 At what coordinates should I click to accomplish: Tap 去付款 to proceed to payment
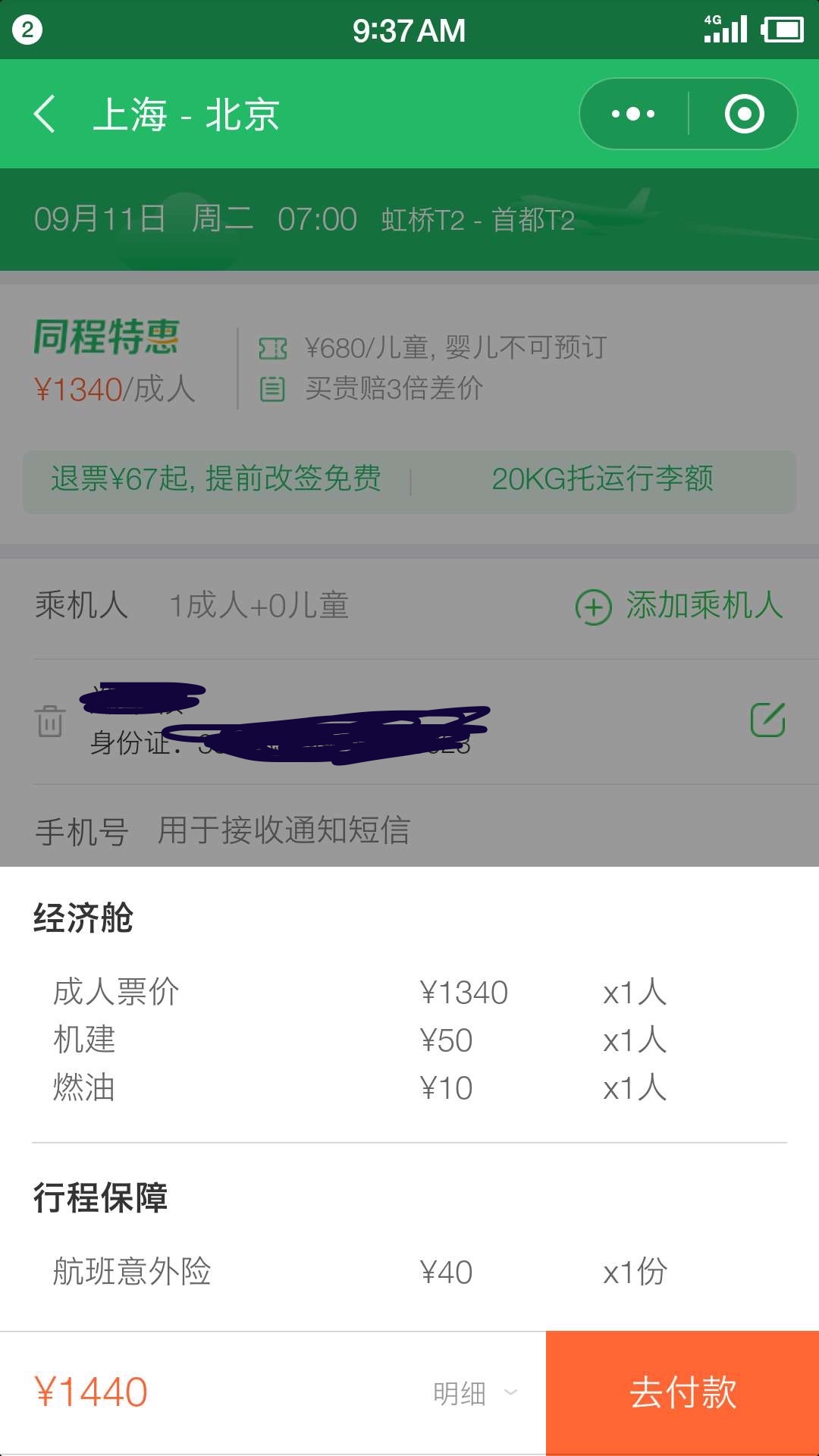pos(682,1393)
